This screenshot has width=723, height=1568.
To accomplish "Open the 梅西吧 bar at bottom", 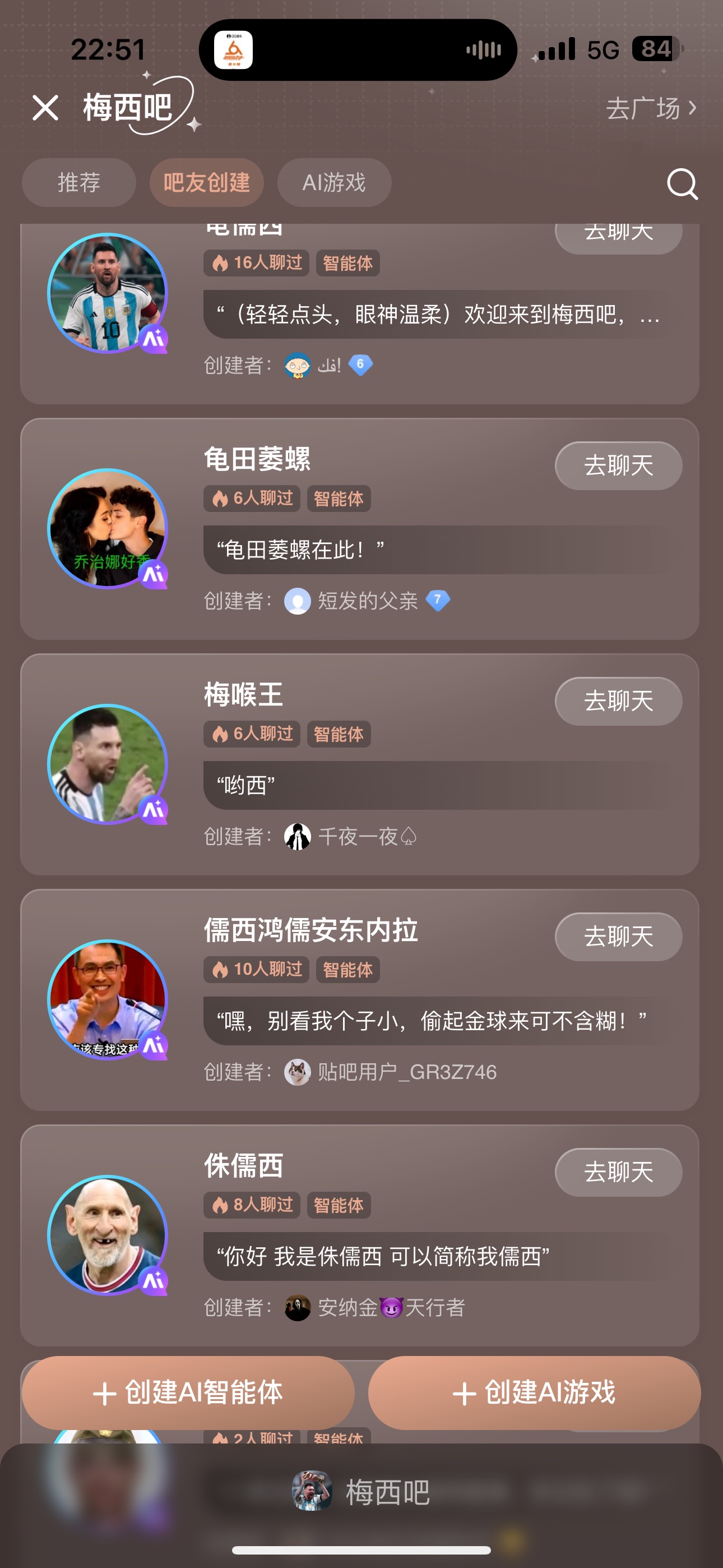I will pos(361,1492).
